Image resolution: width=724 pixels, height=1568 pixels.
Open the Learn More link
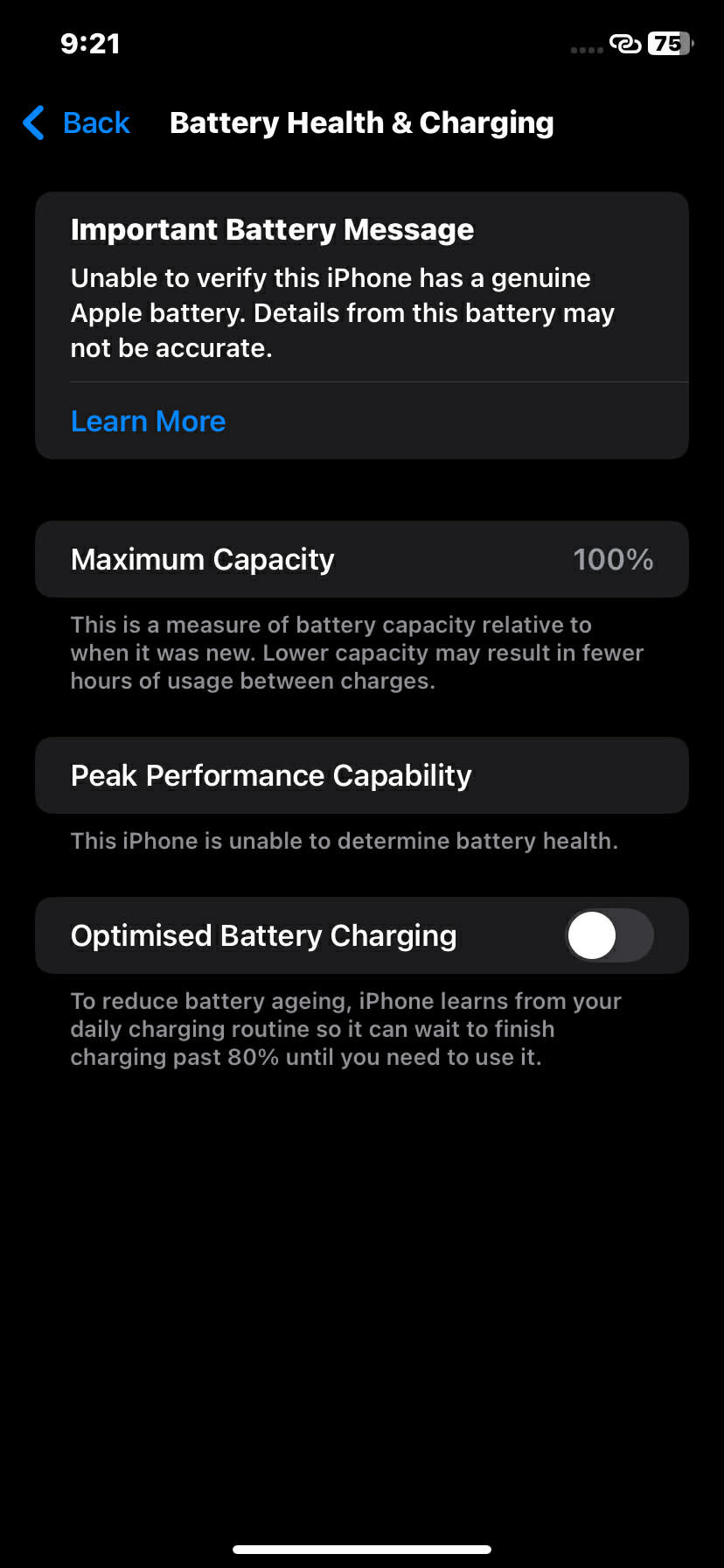pyautogui.click(x=148, y=422)
